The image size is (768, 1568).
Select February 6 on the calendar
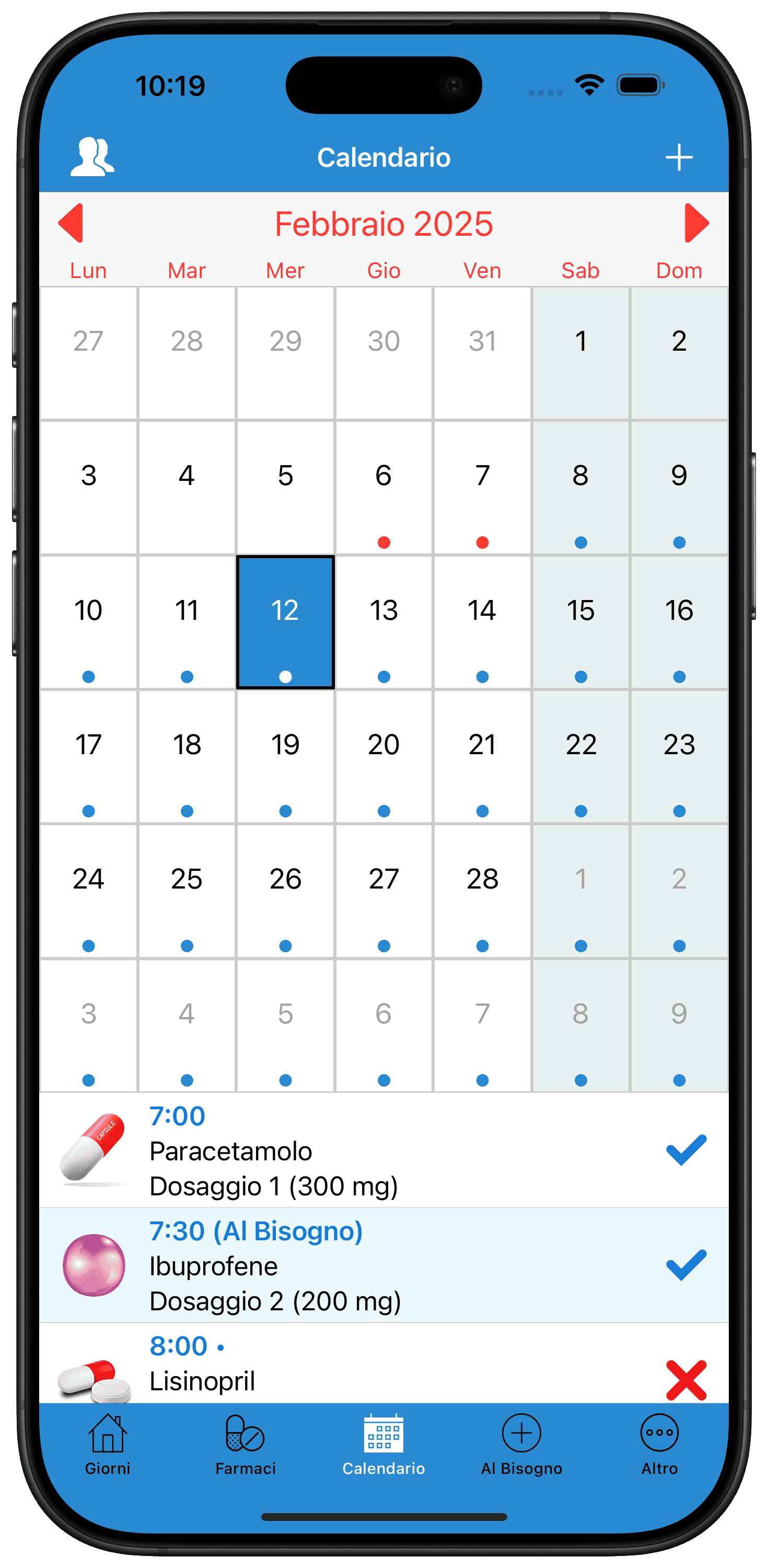pos(383,488)
